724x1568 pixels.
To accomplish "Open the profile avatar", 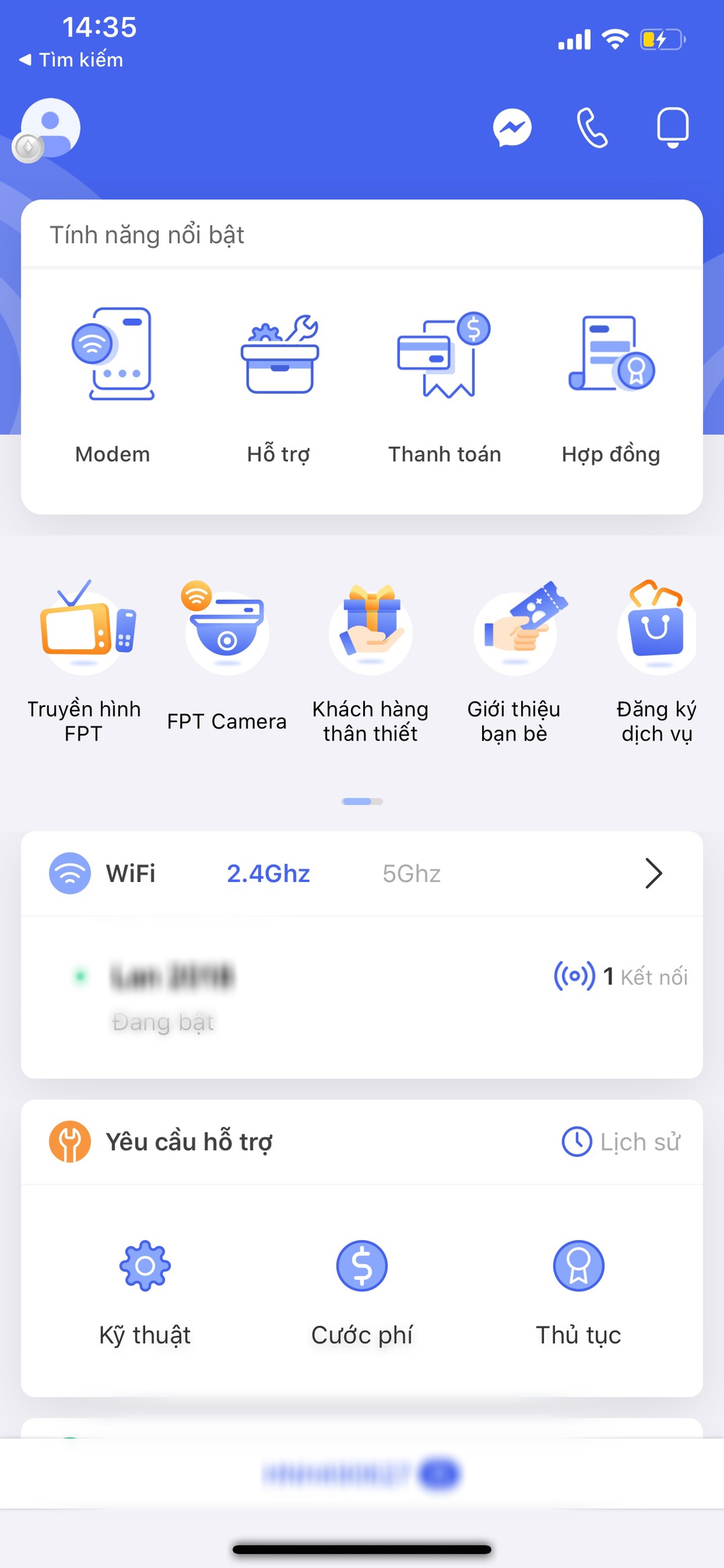I will (x=50, y=128).
